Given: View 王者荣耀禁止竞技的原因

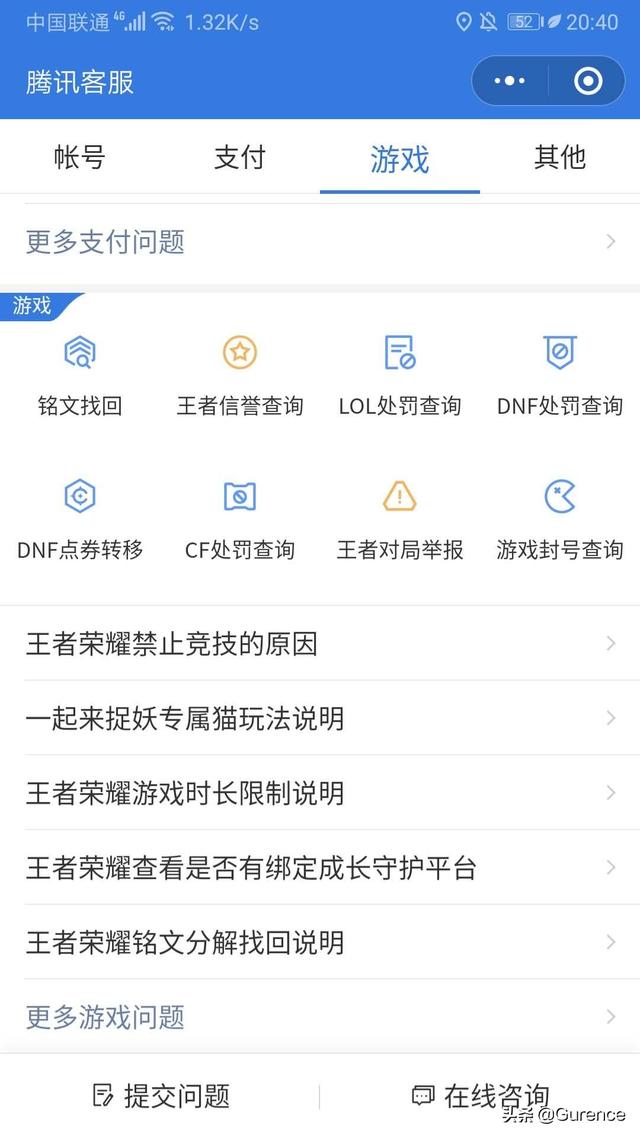Looking at the screenshot, I should [x=320, y=644].
